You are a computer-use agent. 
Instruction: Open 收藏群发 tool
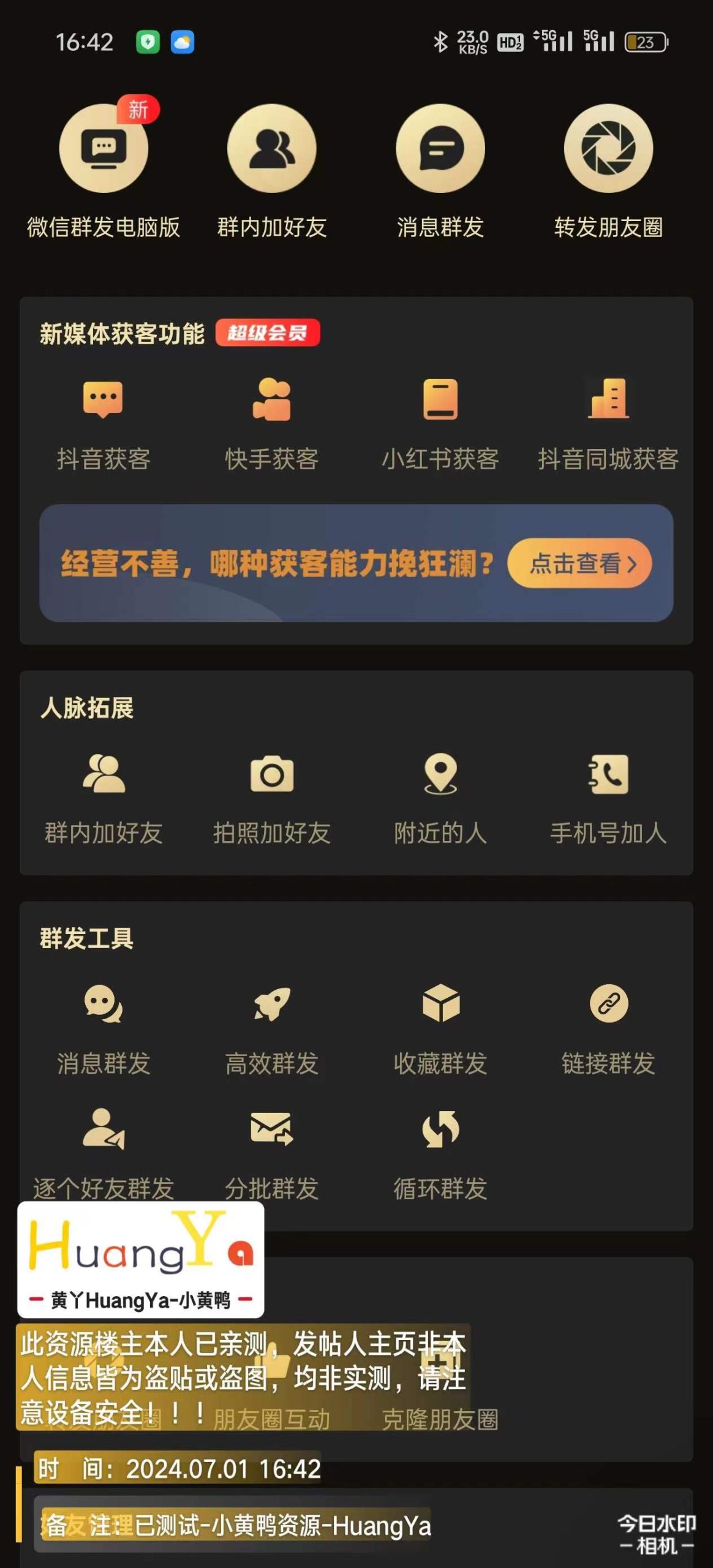tap(440, 1029)
